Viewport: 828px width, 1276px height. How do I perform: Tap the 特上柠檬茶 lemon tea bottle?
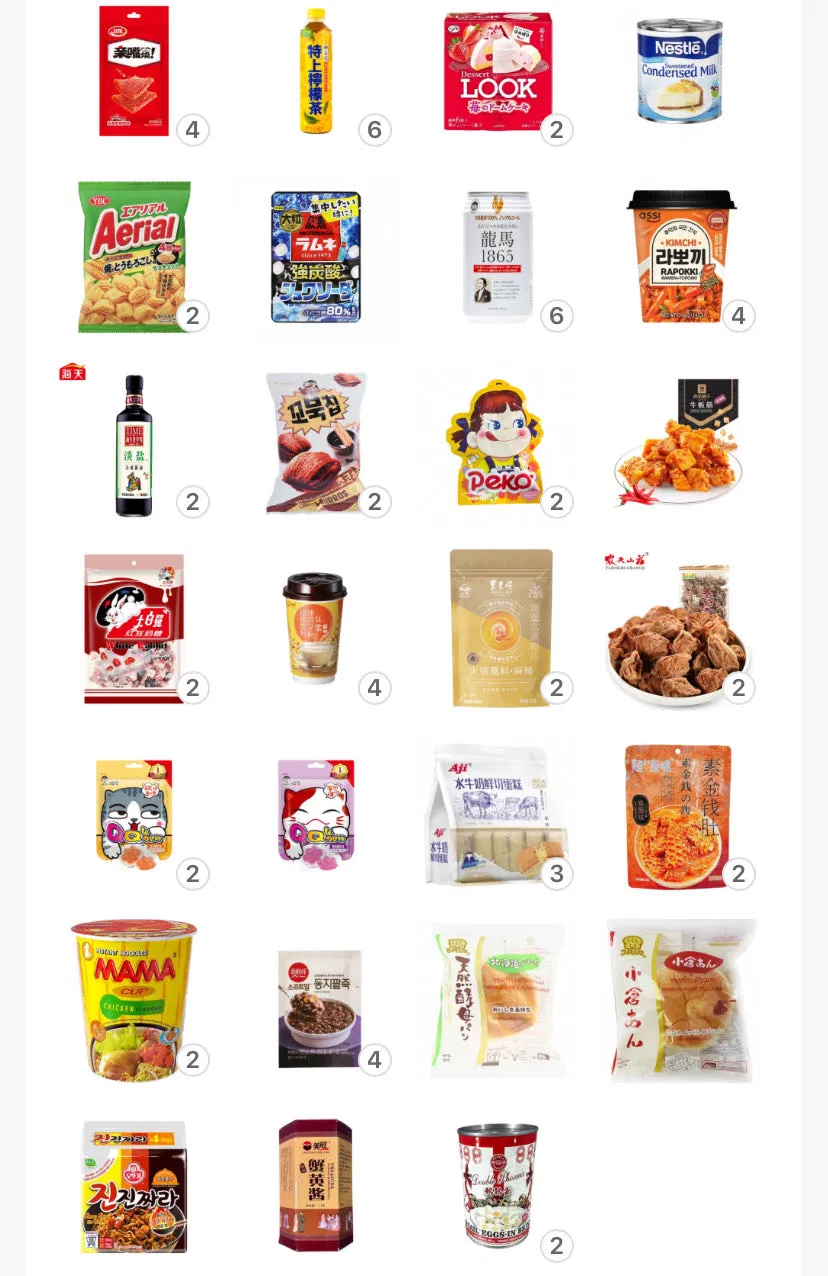pyautogui.click(x=315, y=72)
